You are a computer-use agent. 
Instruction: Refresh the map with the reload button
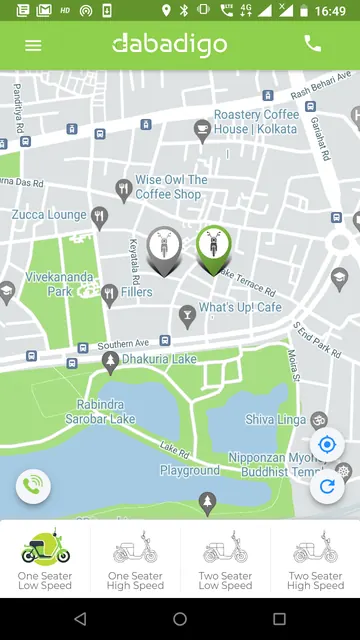327,486
